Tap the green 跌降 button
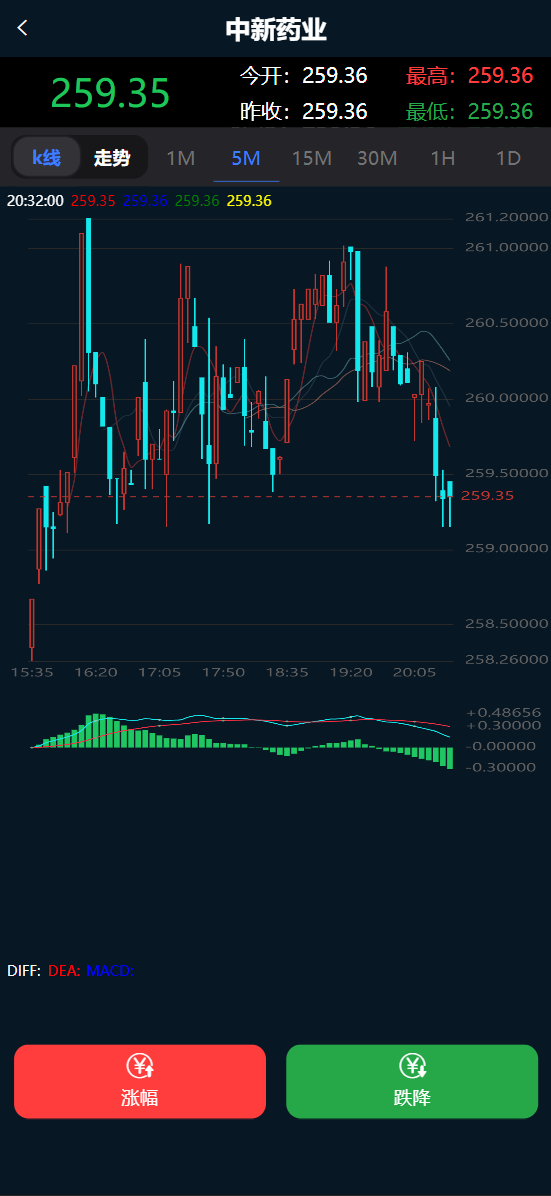551x1196 pixels. 412,1082
